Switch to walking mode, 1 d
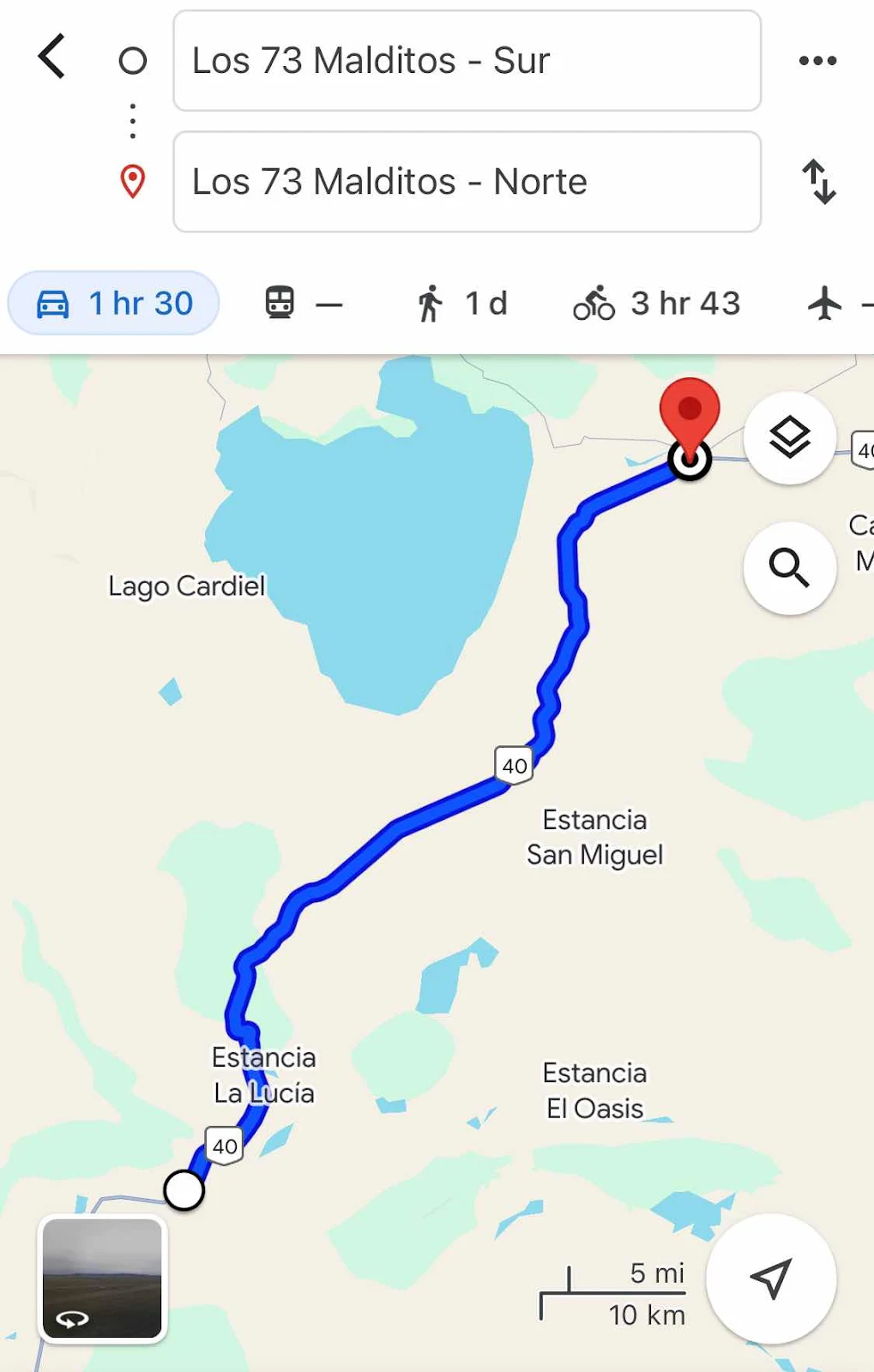The width and height of the screenshot is (874, 1372). [x=461, y=304]
